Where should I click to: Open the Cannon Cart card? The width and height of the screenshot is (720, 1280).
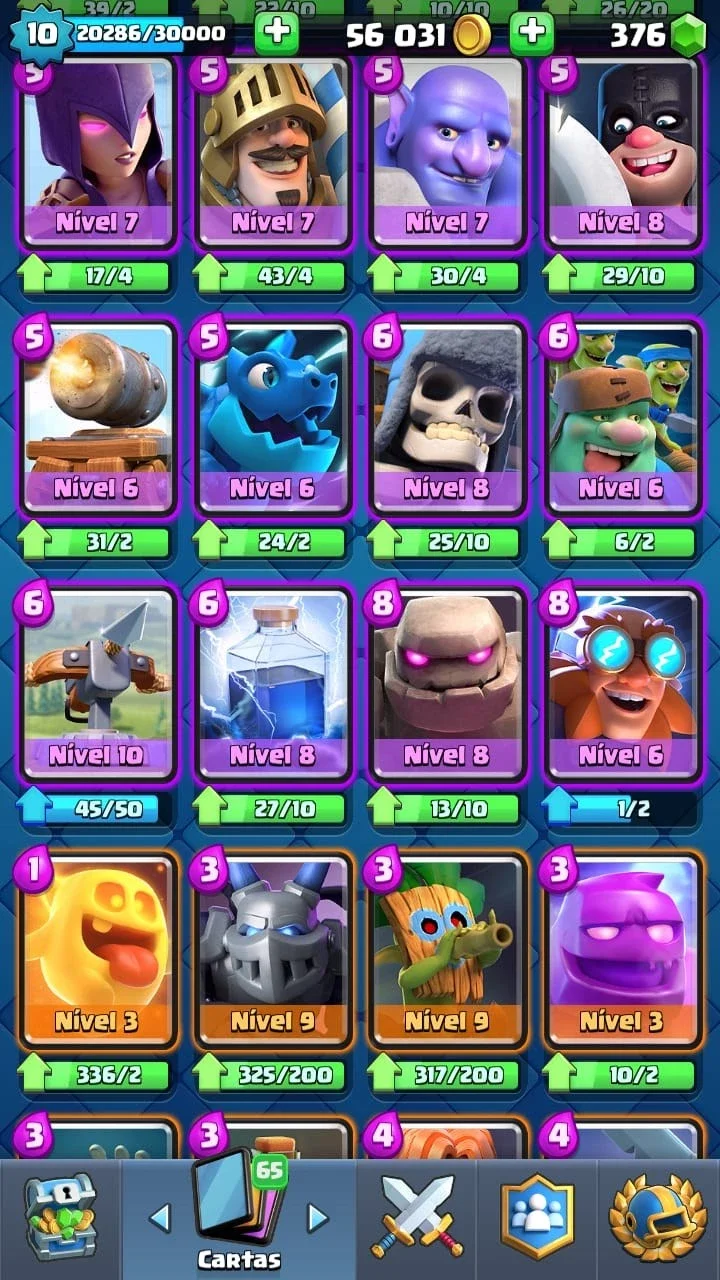97,416
